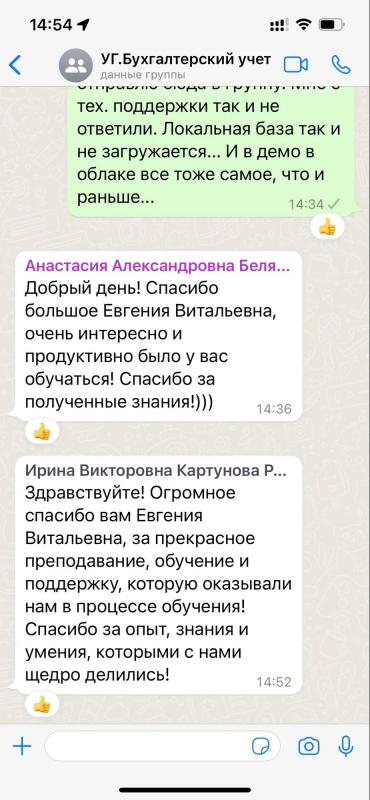The height and width of the screenshot is (800, 370).
Task: Open Ирина Викторовна Картунова sender name
Action: coord(156,472)
